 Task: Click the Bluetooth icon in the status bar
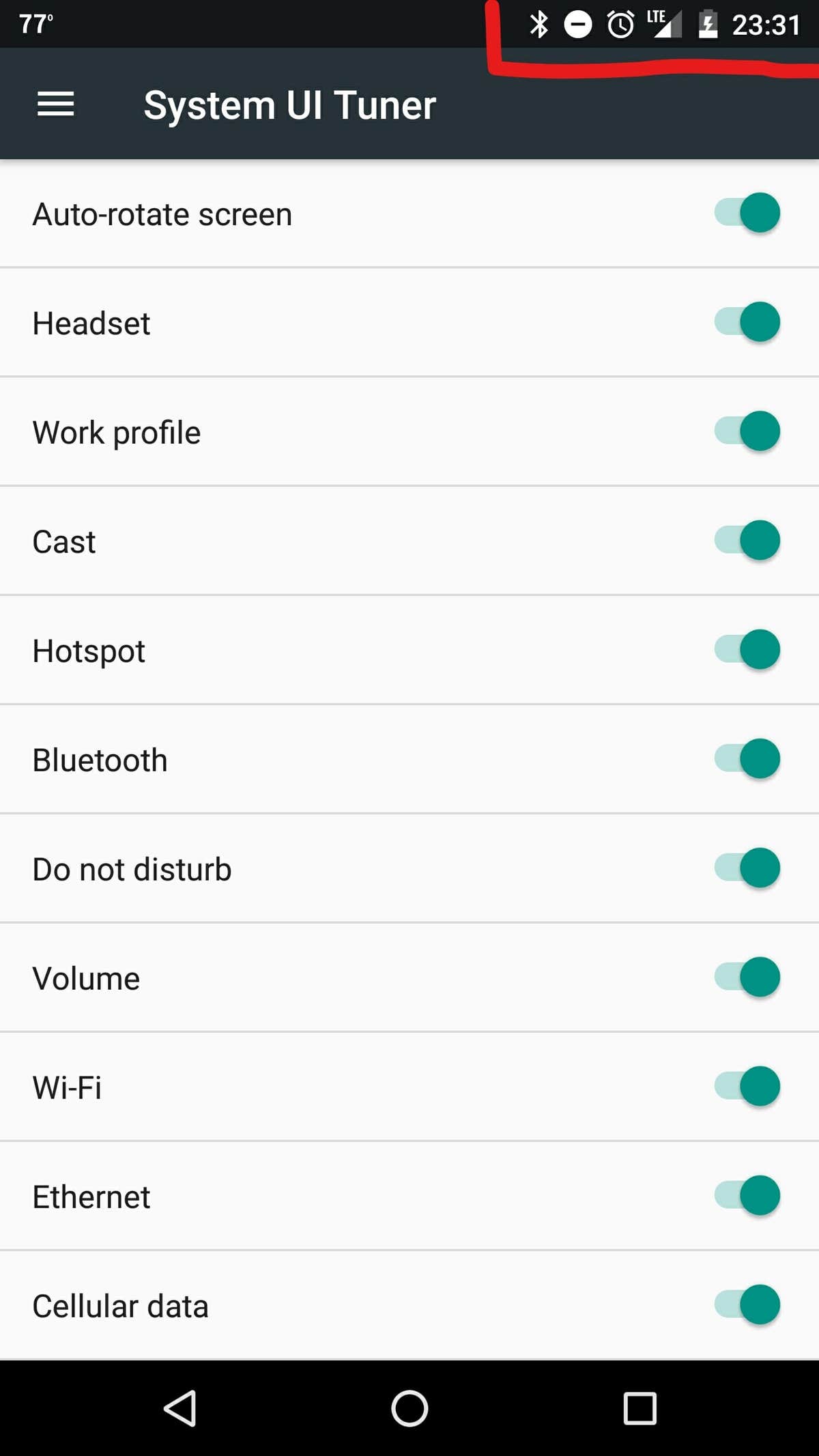(x=539, y=25)
